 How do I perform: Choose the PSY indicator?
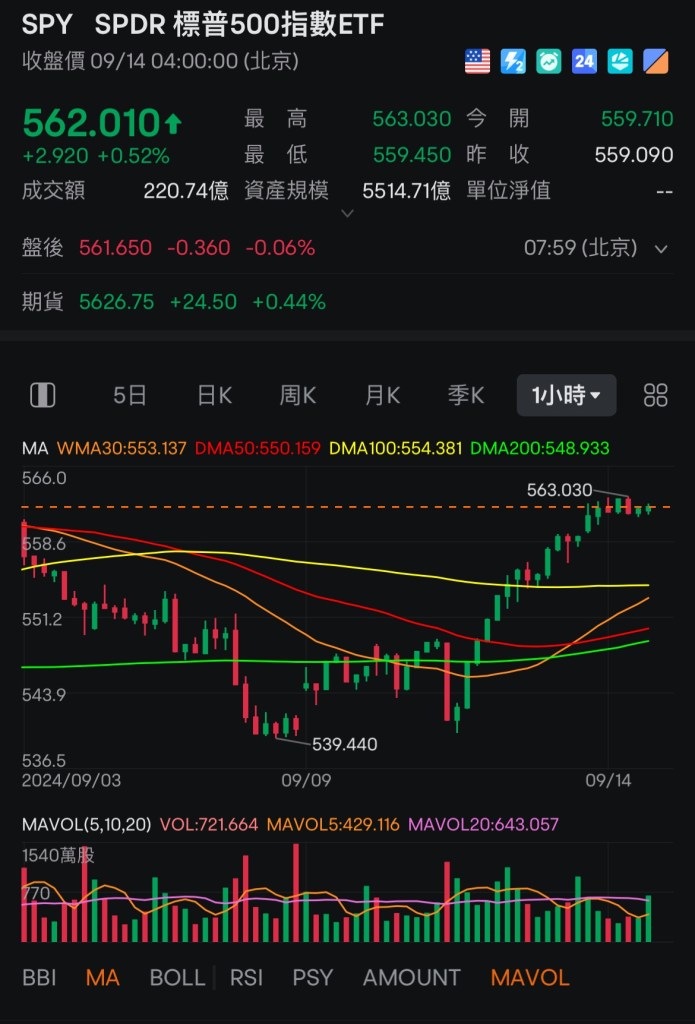point(312,978)
